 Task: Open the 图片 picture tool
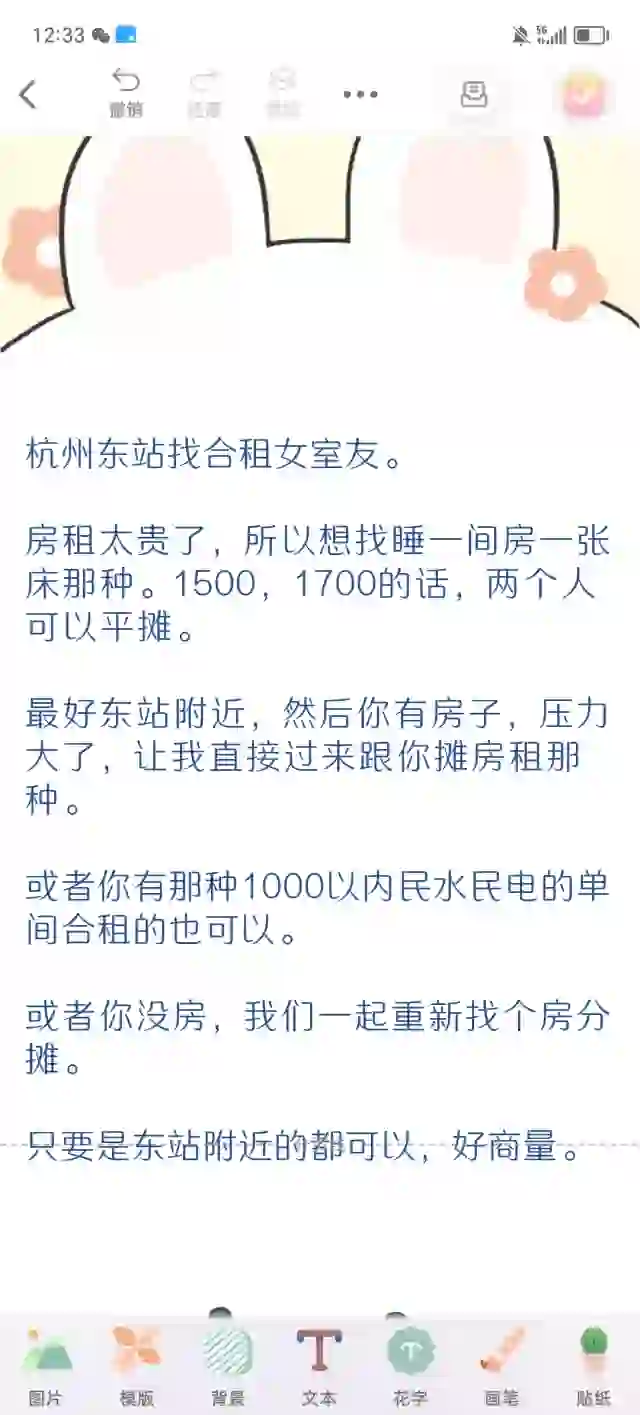pyautogui.click(x=45, y=1365)
